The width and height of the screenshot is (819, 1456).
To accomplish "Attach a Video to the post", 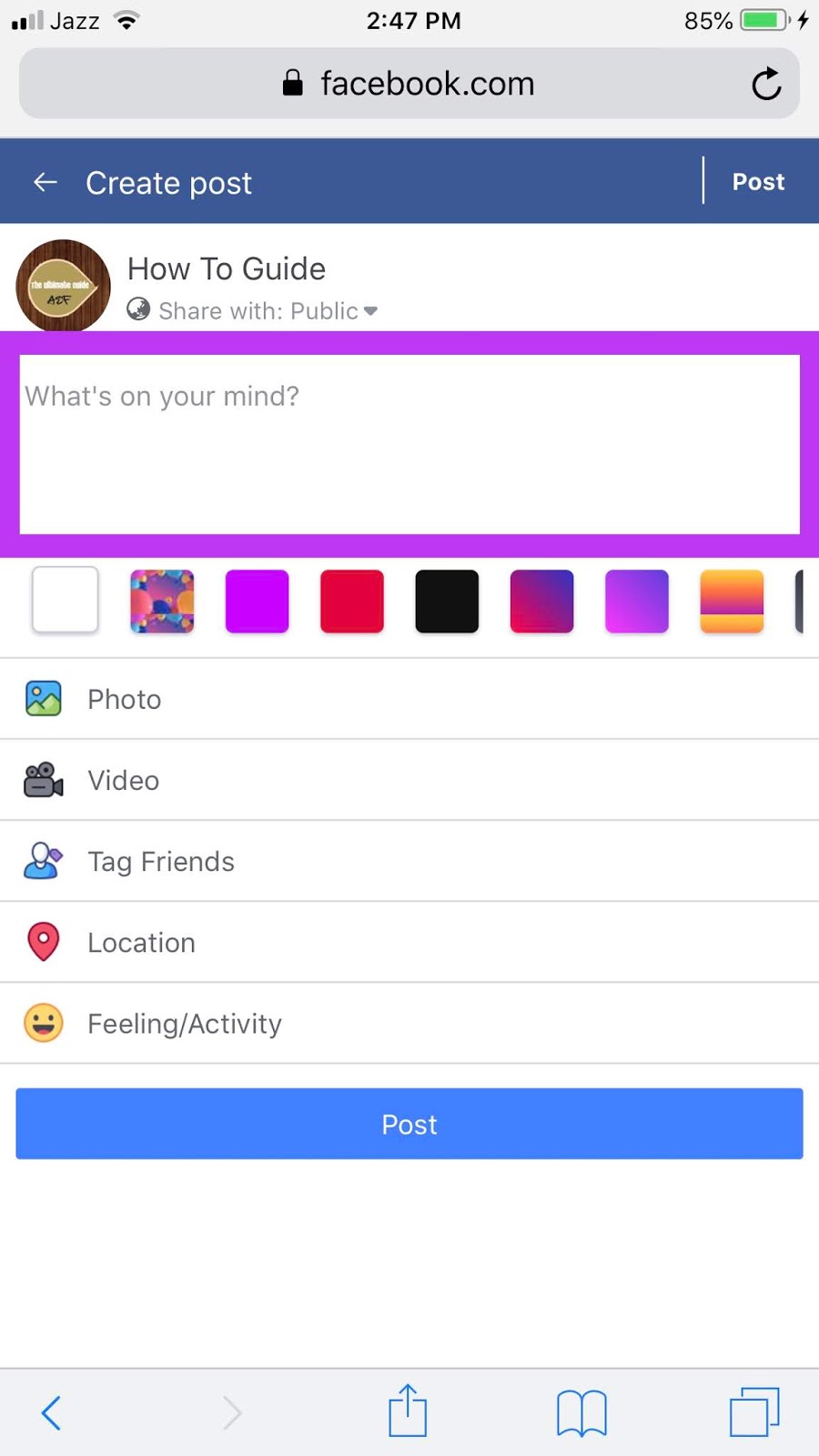I will 124,781.
